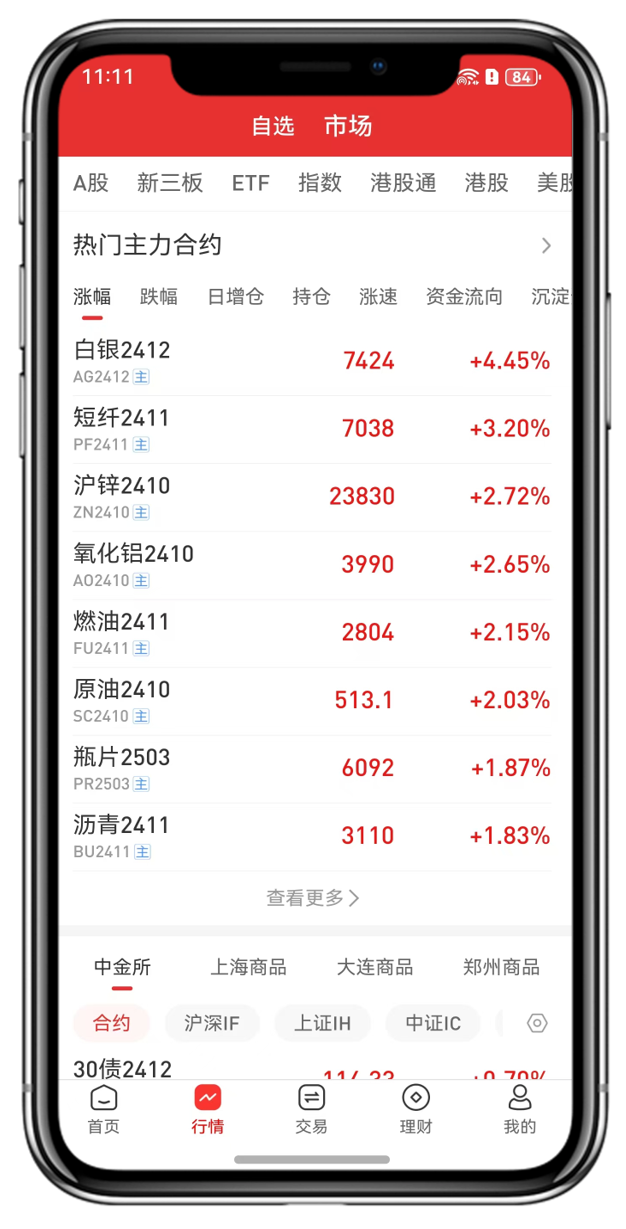Open the 沪锌2410 contract row
The width and height of the screenshot is (626, 1229).
pos(312,497)
